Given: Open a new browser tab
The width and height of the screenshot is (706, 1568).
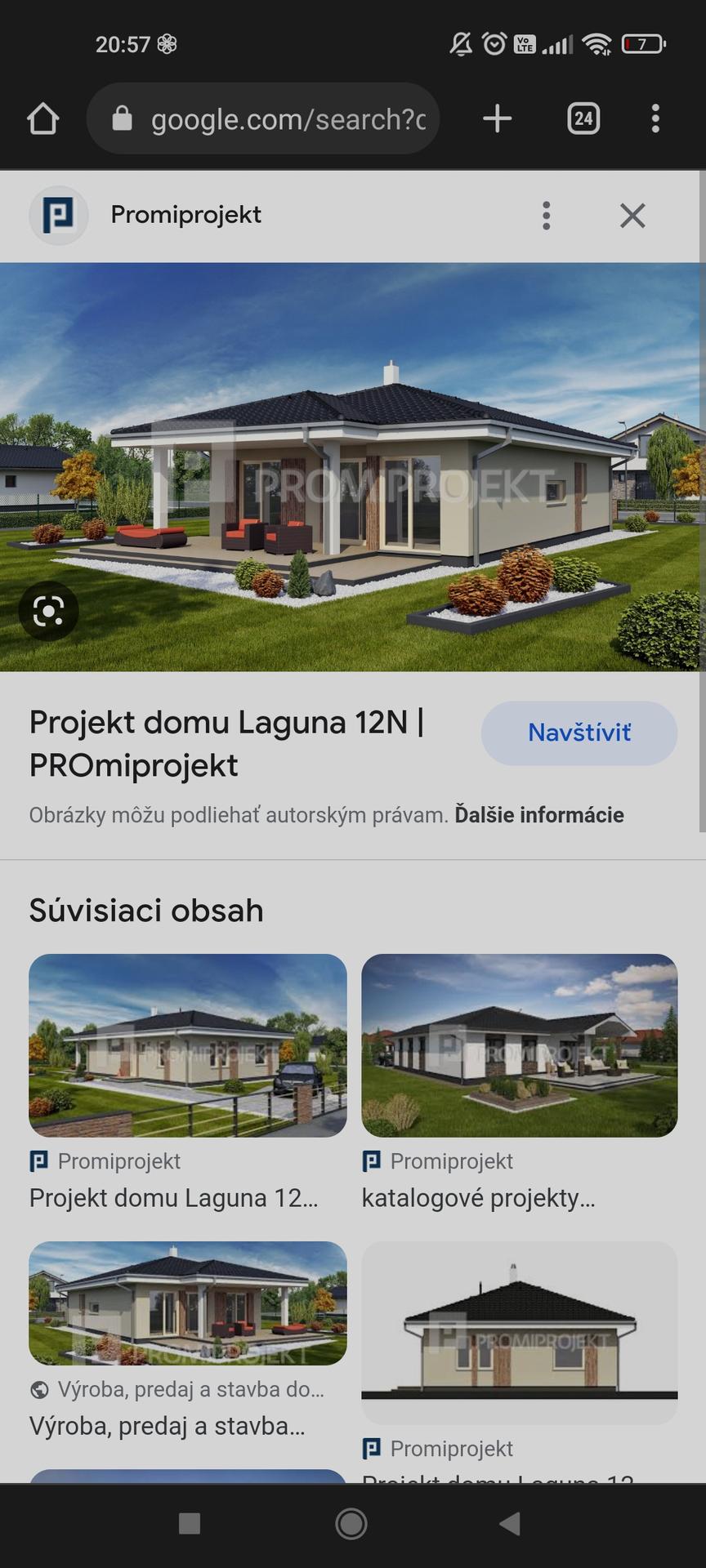Looking at the screenshot, I should coord(497,119).
